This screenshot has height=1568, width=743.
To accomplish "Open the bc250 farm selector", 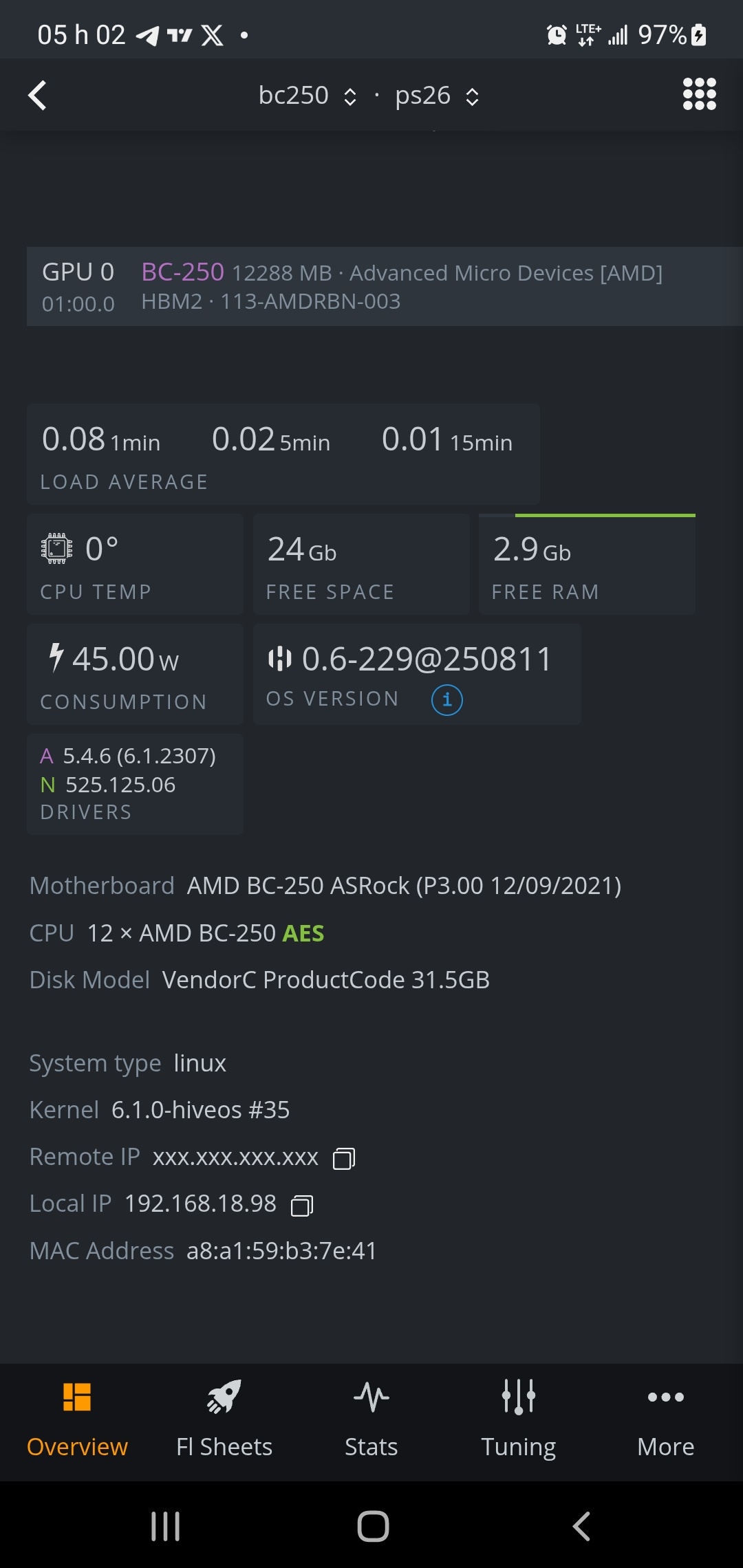I will (308, 96).
